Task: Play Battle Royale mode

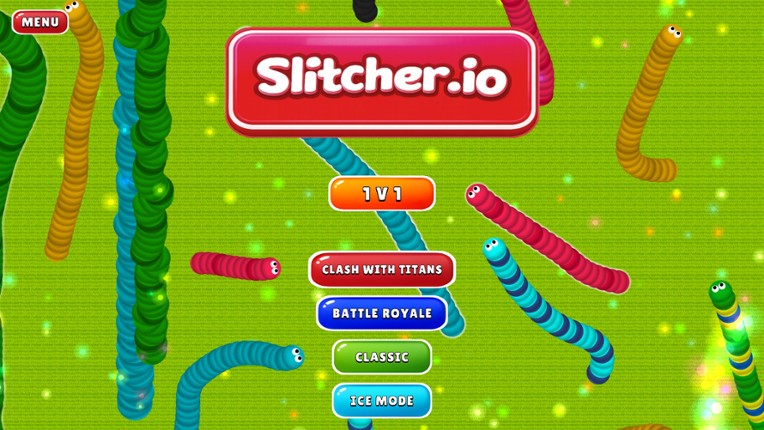Action: point(382,313)
